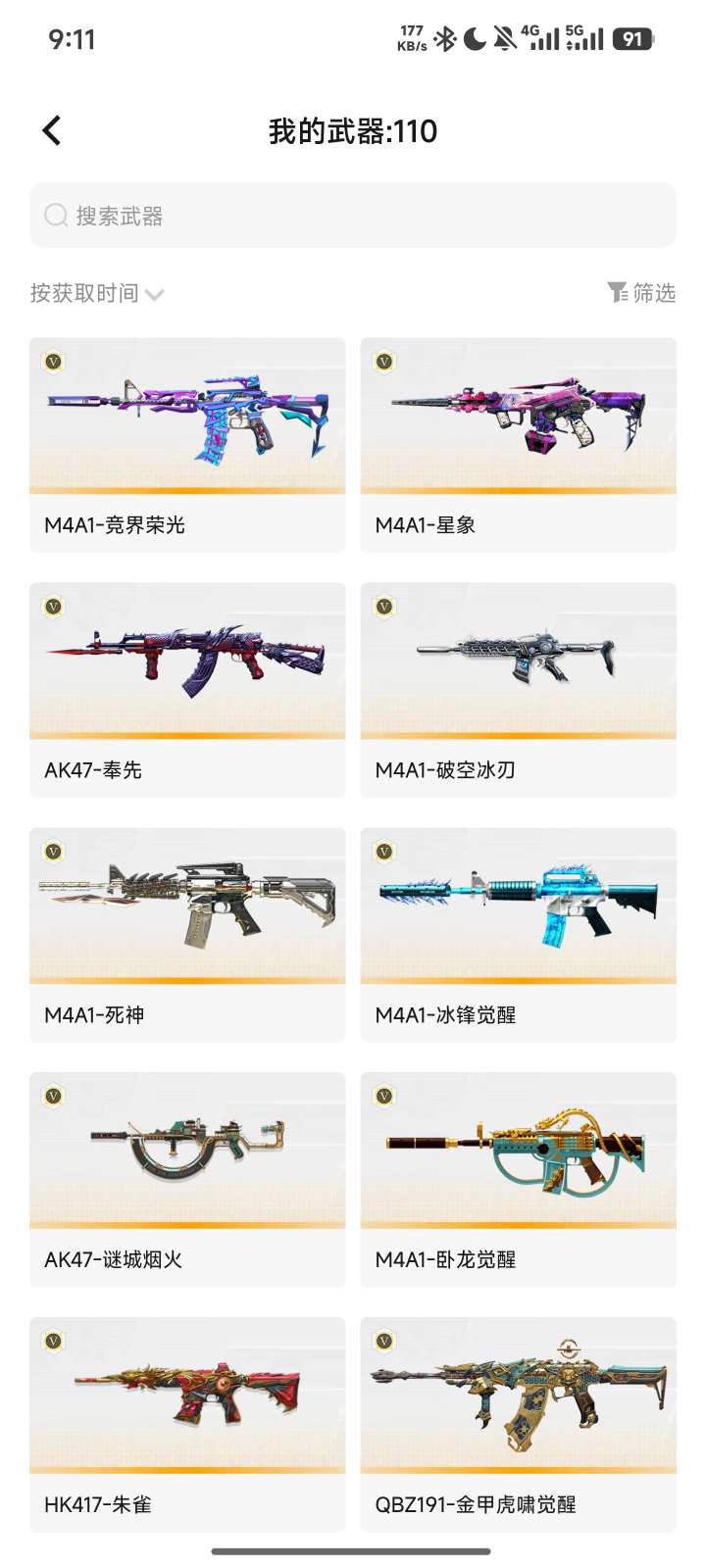Open the 筛选 filter options
This screenshot has width=706, height=1568.
641,293
